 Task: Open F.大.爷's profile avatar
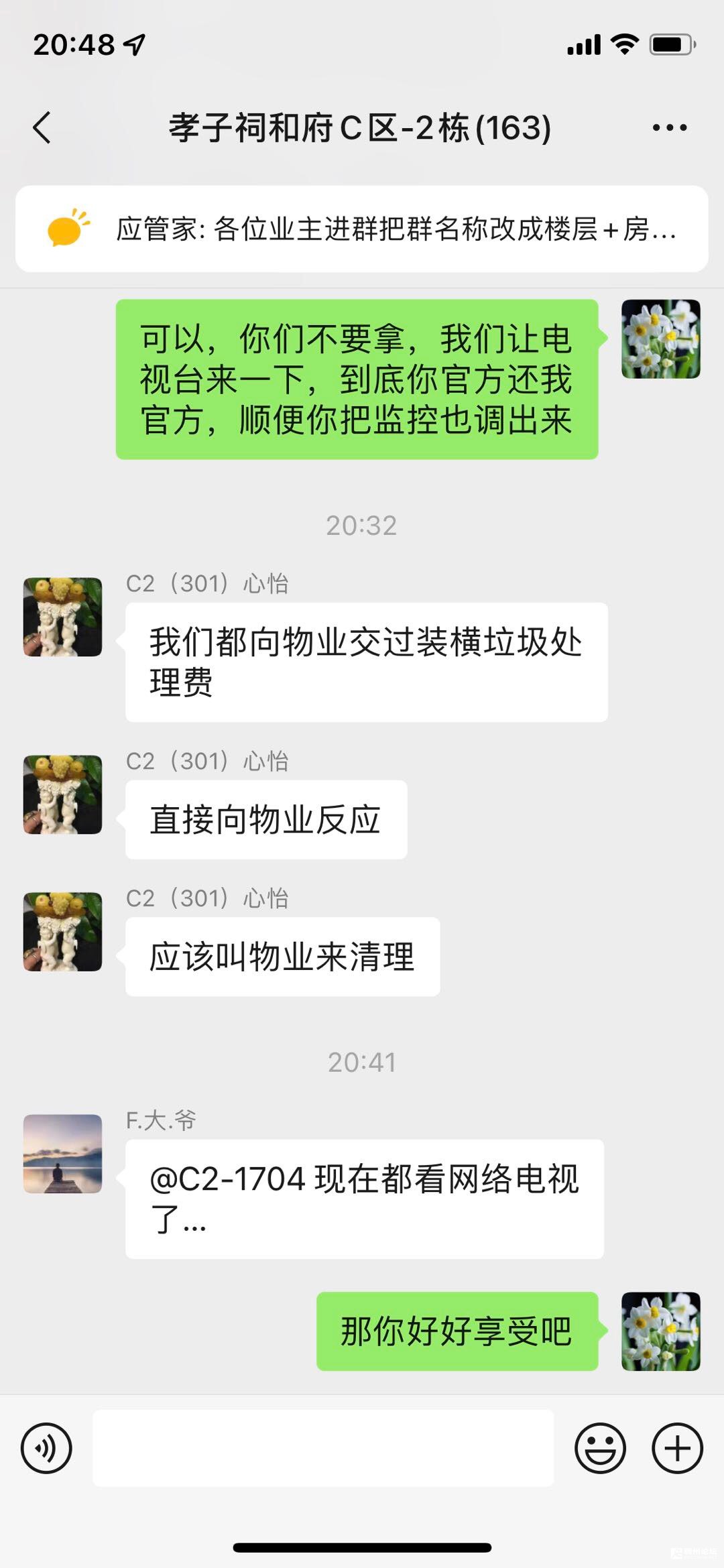(x=63, y=1154)
